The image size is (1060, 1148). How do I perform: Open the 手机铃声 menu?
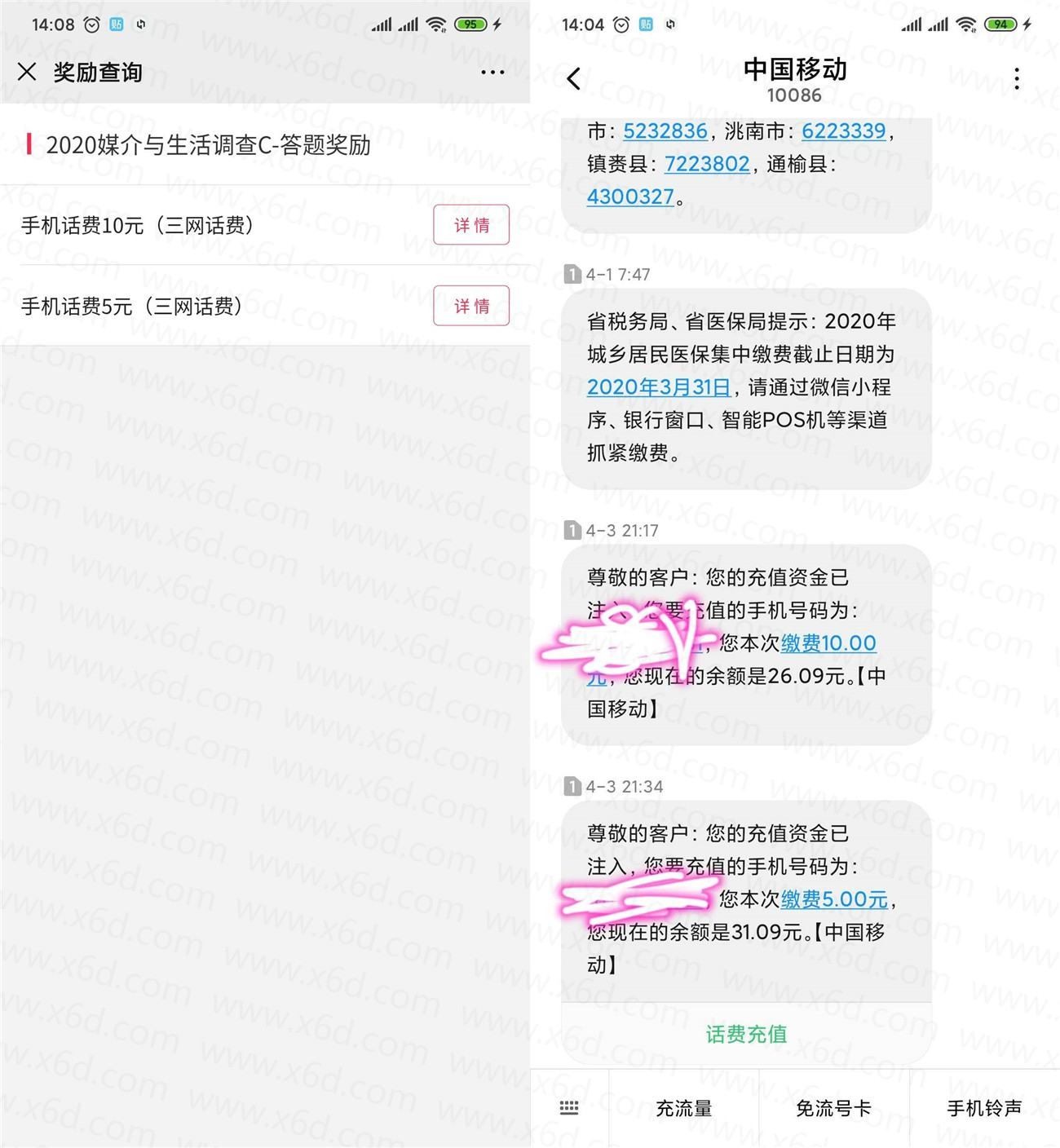[x=983, y=1108]
